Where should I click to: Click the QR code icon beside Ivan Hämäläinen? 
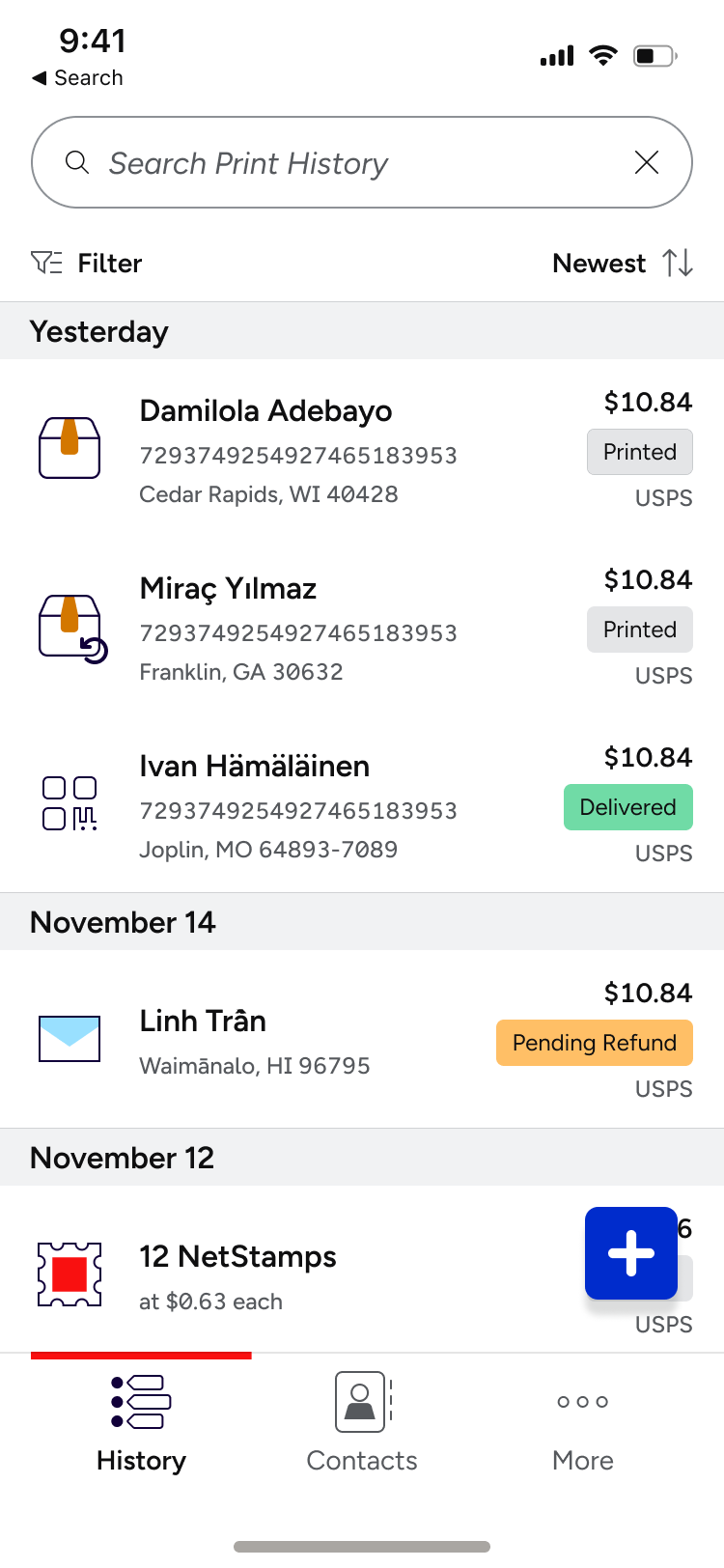tap(69, 802)
